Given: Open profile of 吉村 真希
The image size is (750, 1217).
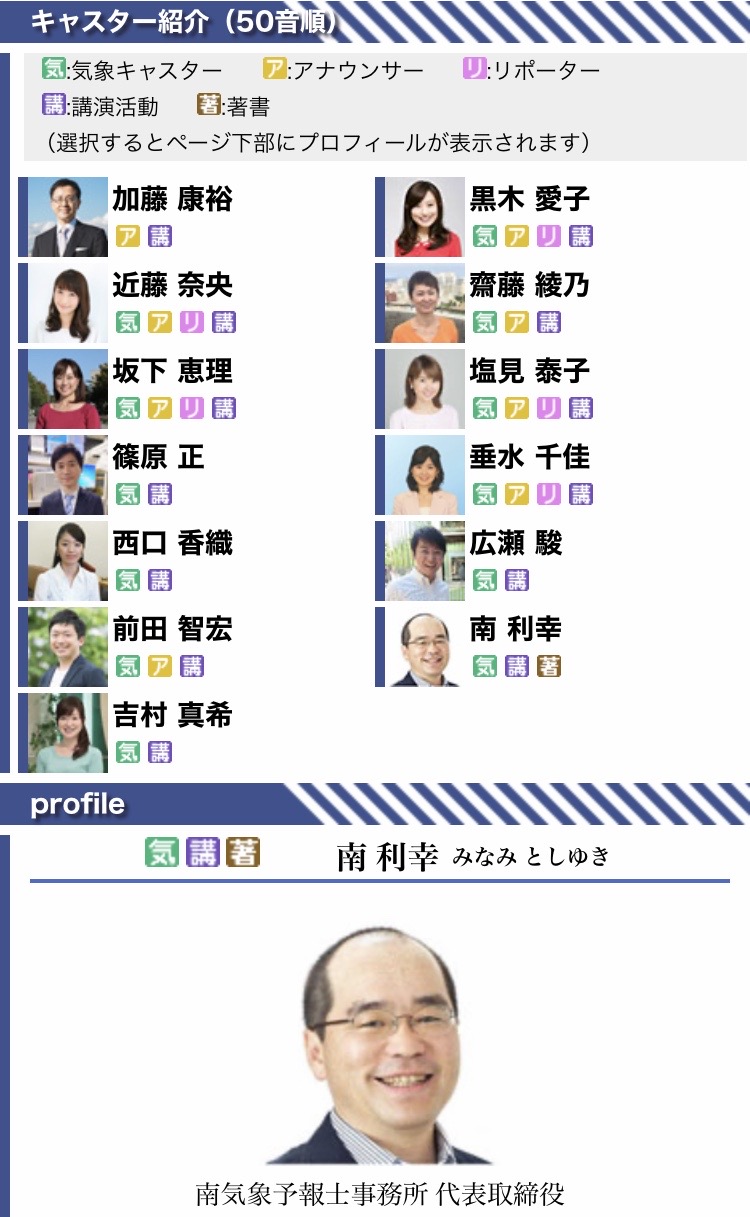Looking at the screenshot, I should point(171,716).
